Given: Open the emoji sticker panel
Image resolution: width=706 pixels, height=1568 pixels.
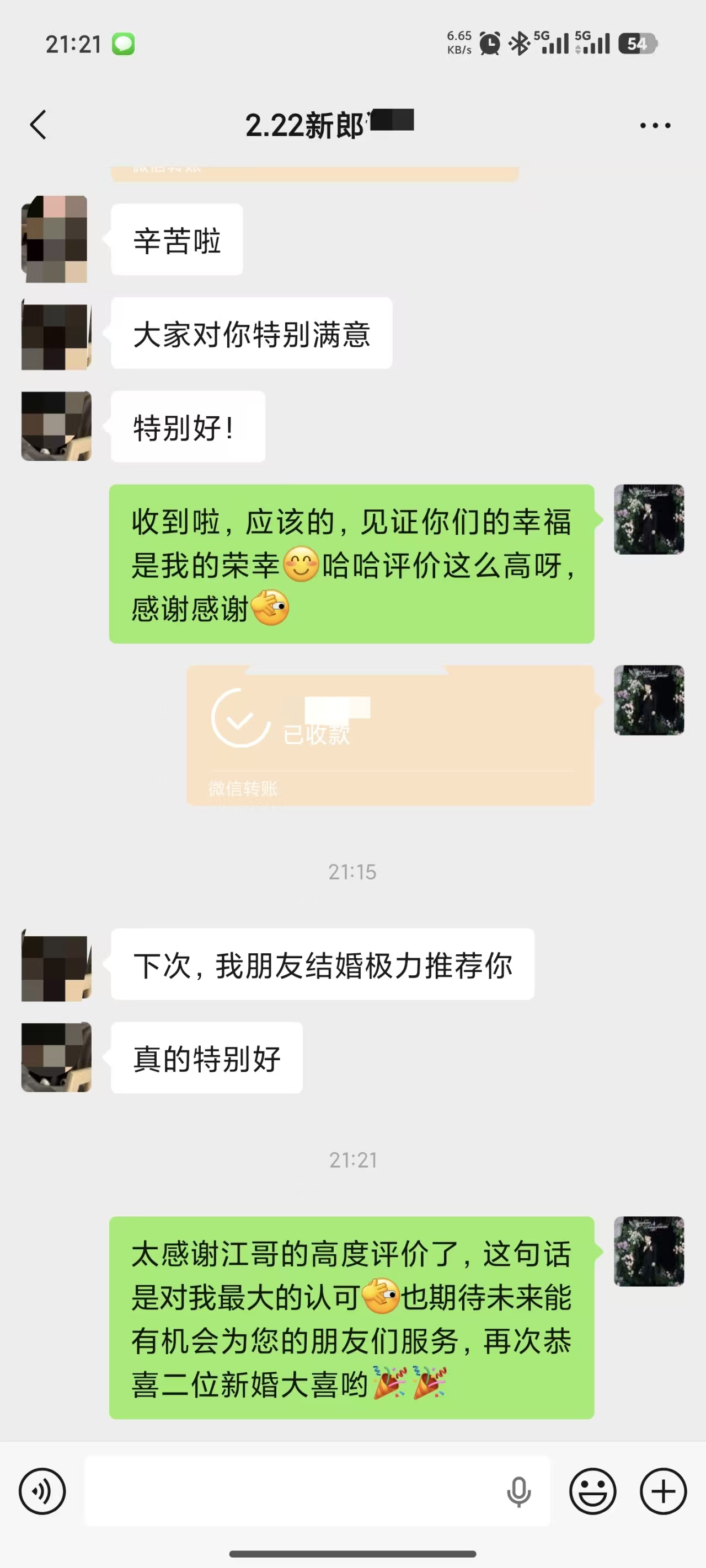Looking at the screenshot, I should tap(592, 1491).
